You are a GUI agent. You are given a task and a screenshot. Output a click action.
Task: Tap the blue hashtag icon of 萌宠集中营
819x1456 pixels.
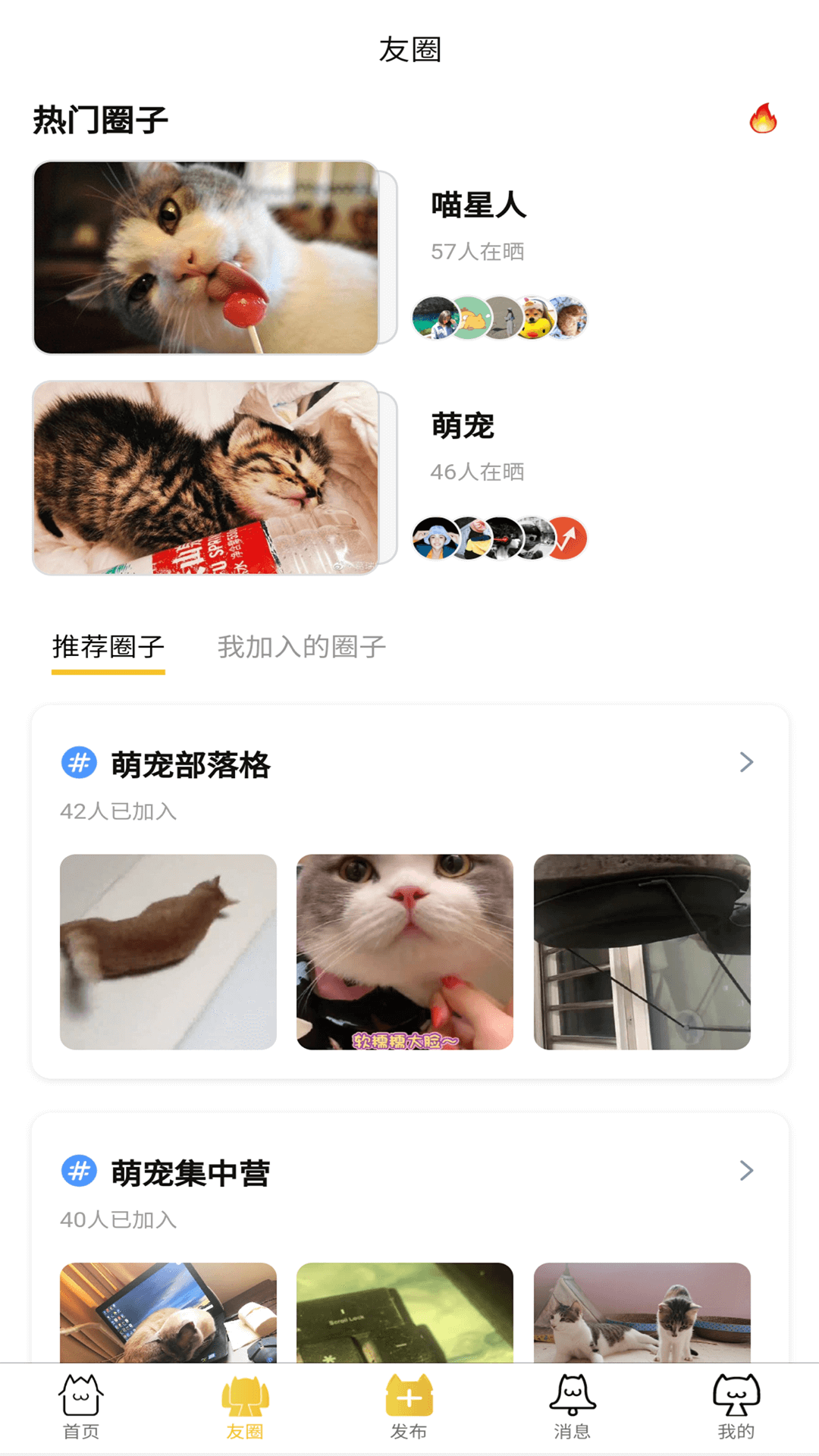tap(77, 1172)
